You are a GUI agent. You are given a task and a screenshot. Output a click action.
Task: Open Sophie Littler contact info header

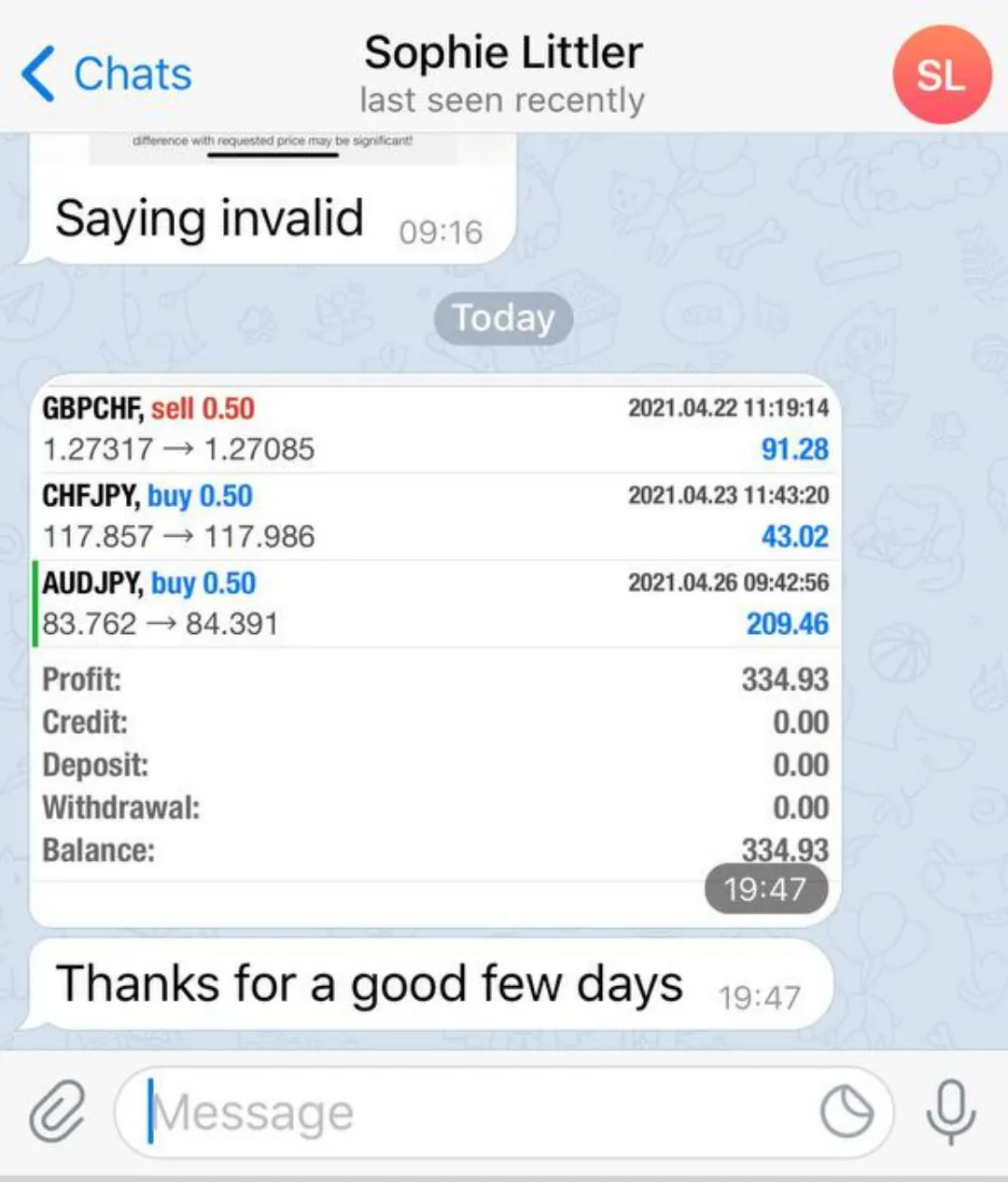503,73
